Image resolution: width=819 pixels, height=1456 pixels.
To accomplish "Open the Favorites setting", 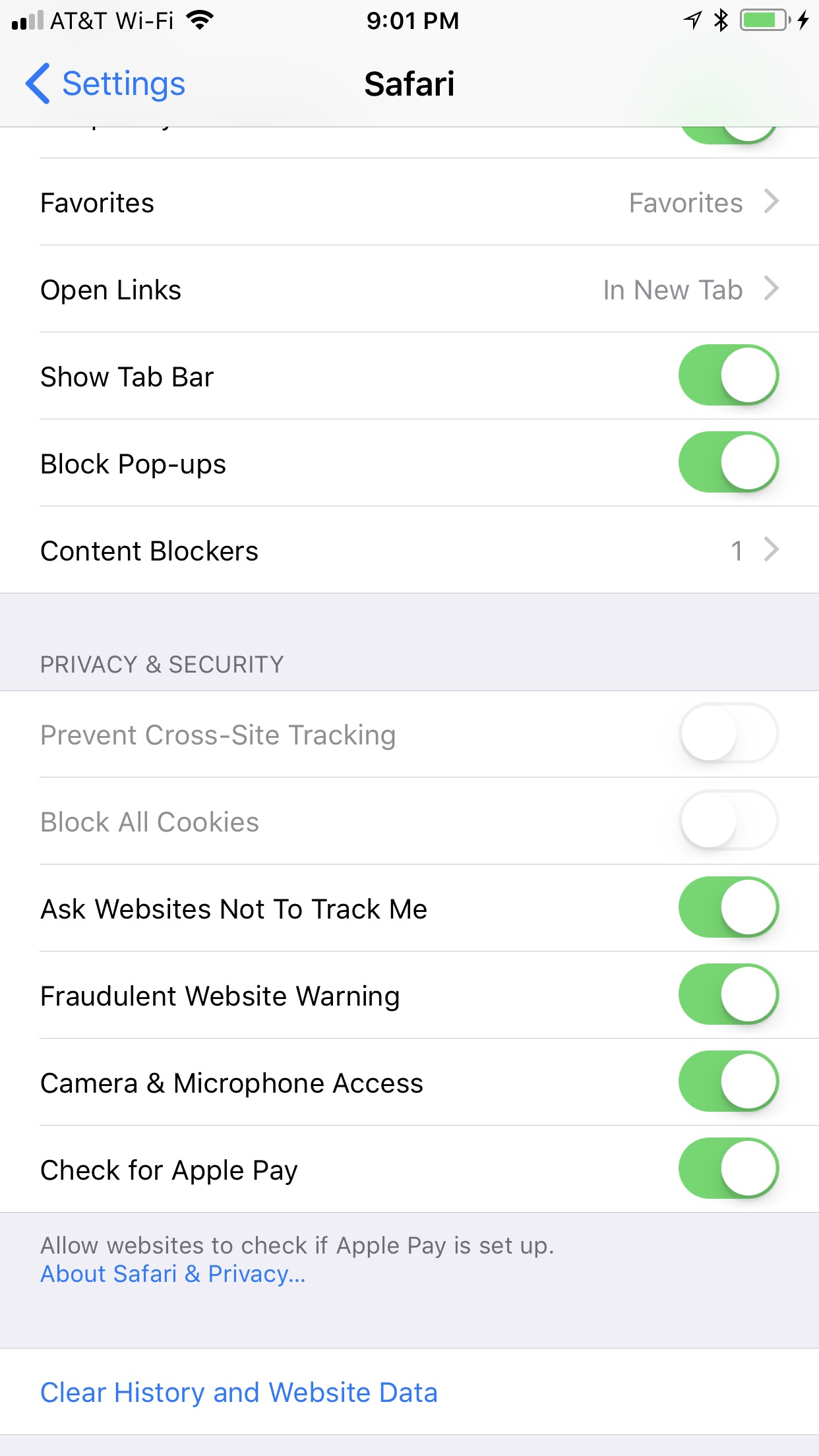I will tap(409, 202).
